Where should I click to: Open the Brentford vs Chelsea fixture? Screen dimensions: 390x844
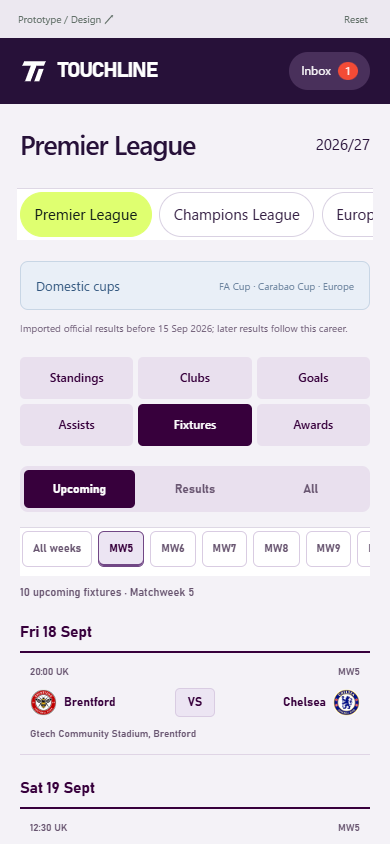point(195,703)
